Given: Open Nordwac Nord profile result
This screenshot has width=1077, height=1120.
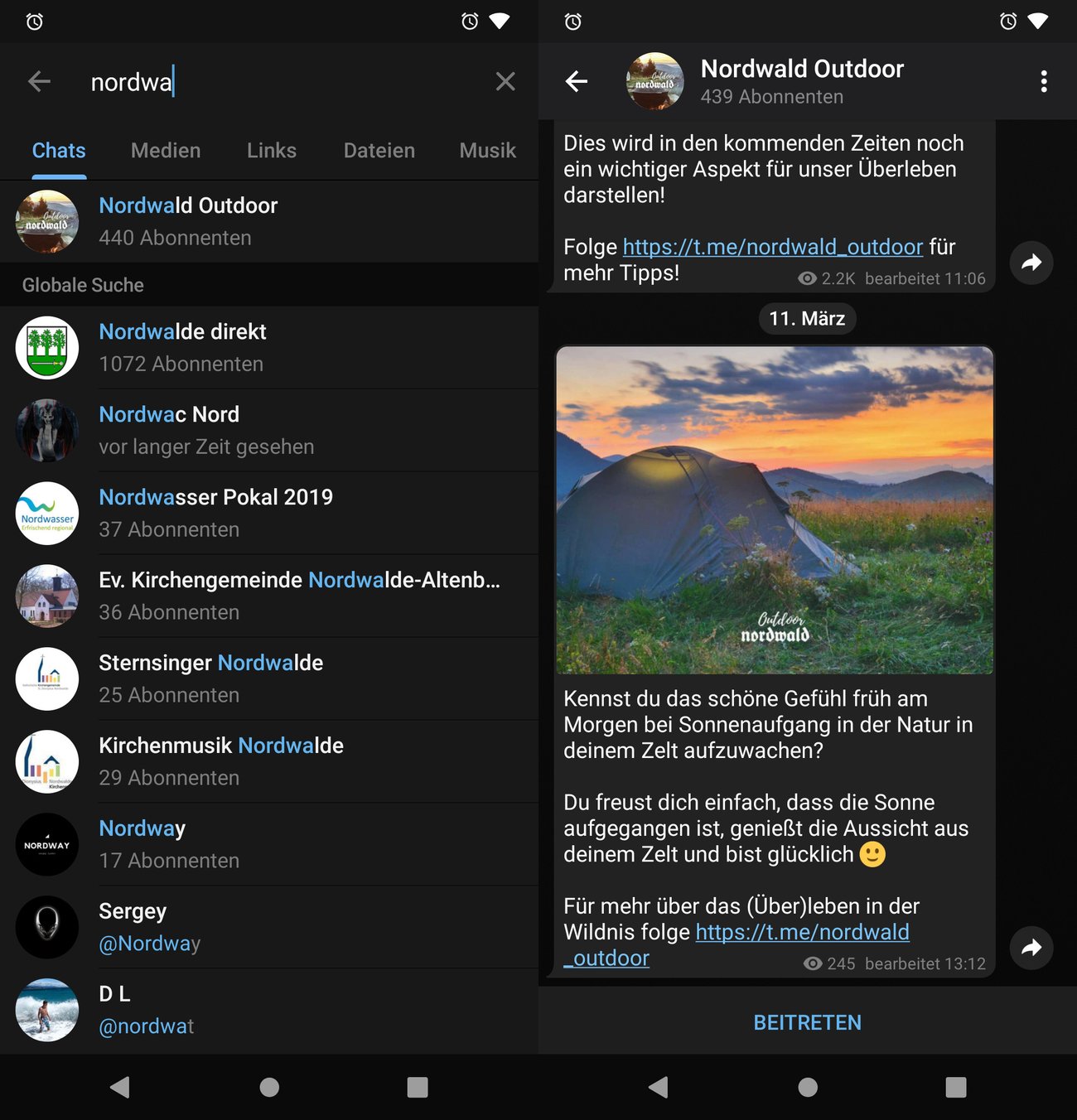Looking at the screenshot, I should 269,430.
